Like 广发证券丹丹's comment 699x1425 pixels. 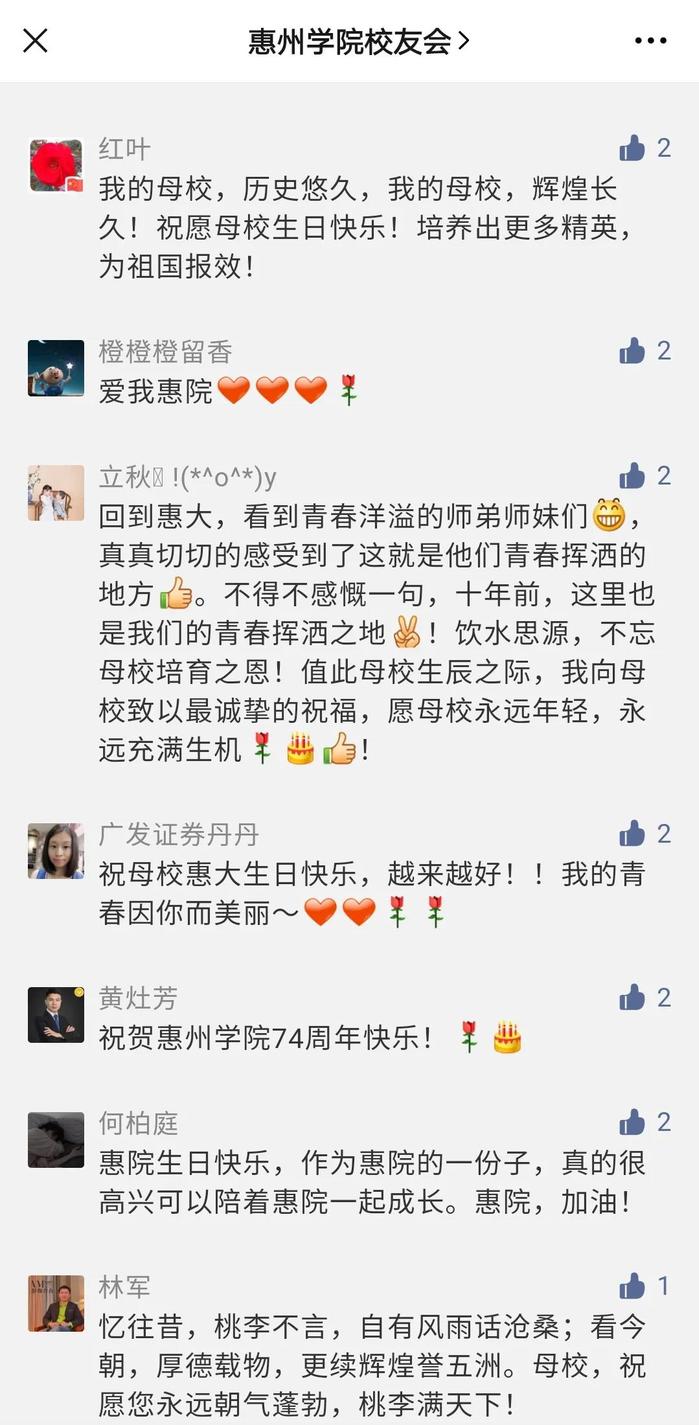(633, 834)
